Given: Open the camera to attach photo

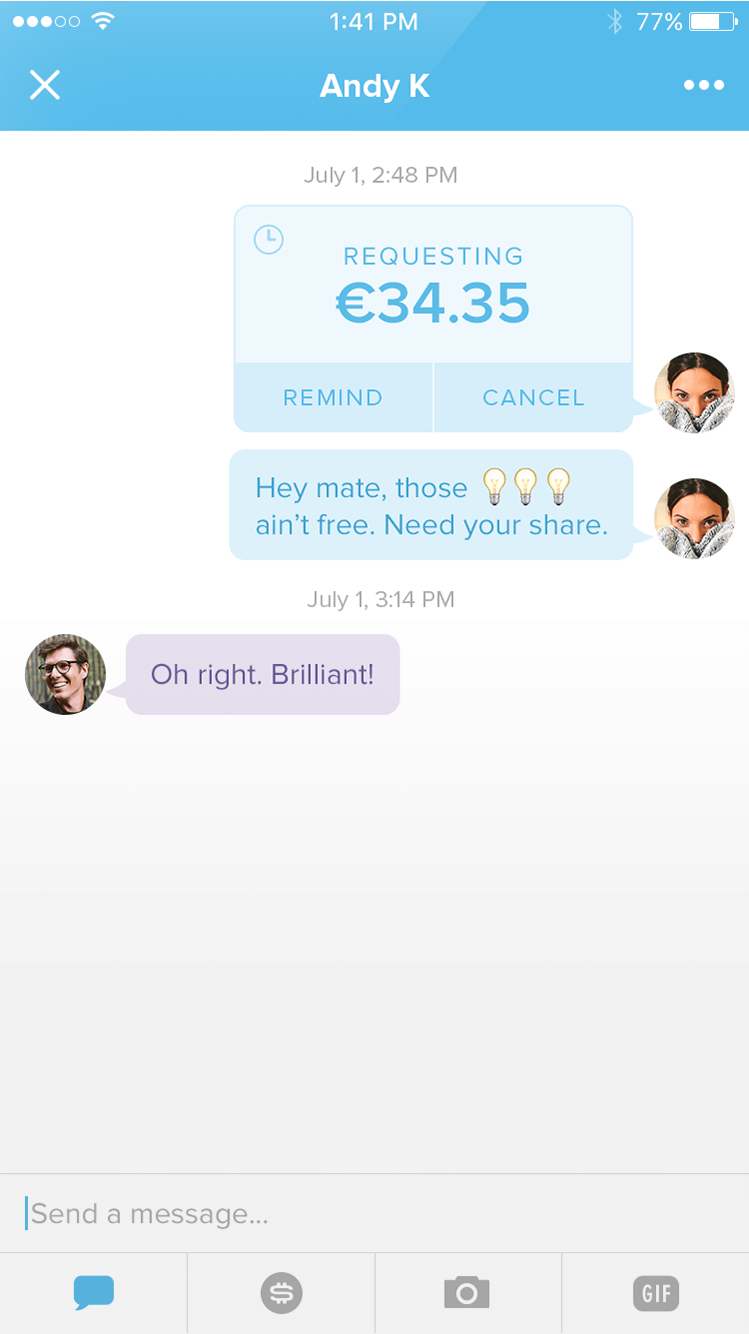Looking at the screenshot, I should 467,1293.
